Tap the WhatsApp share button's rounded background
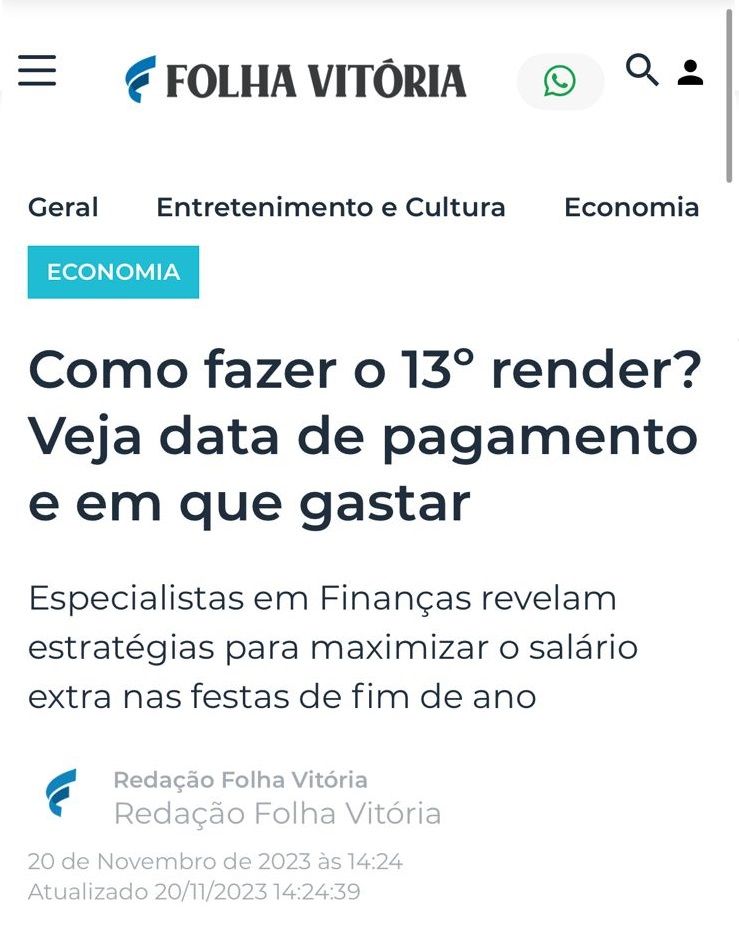This screenshot has width=739, height=931. [560, 78]
